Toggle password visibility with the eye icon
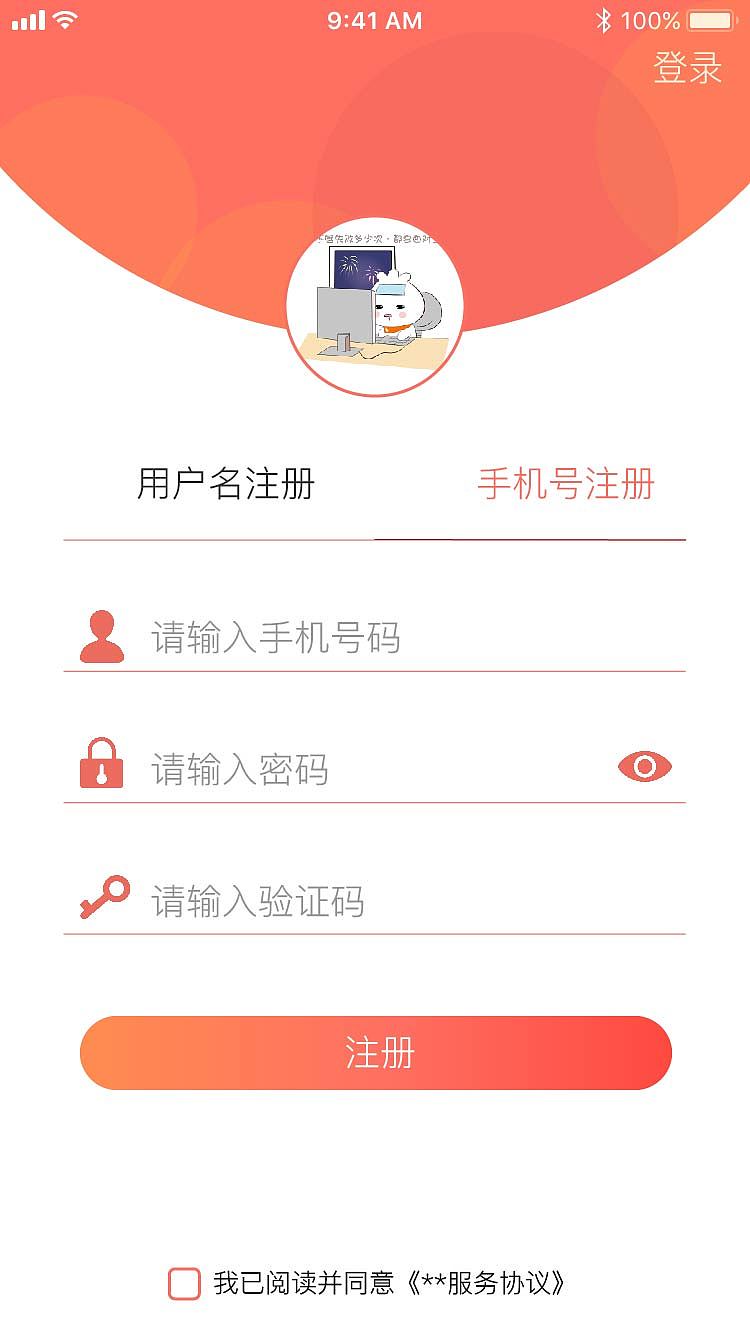 click(646, 765)
